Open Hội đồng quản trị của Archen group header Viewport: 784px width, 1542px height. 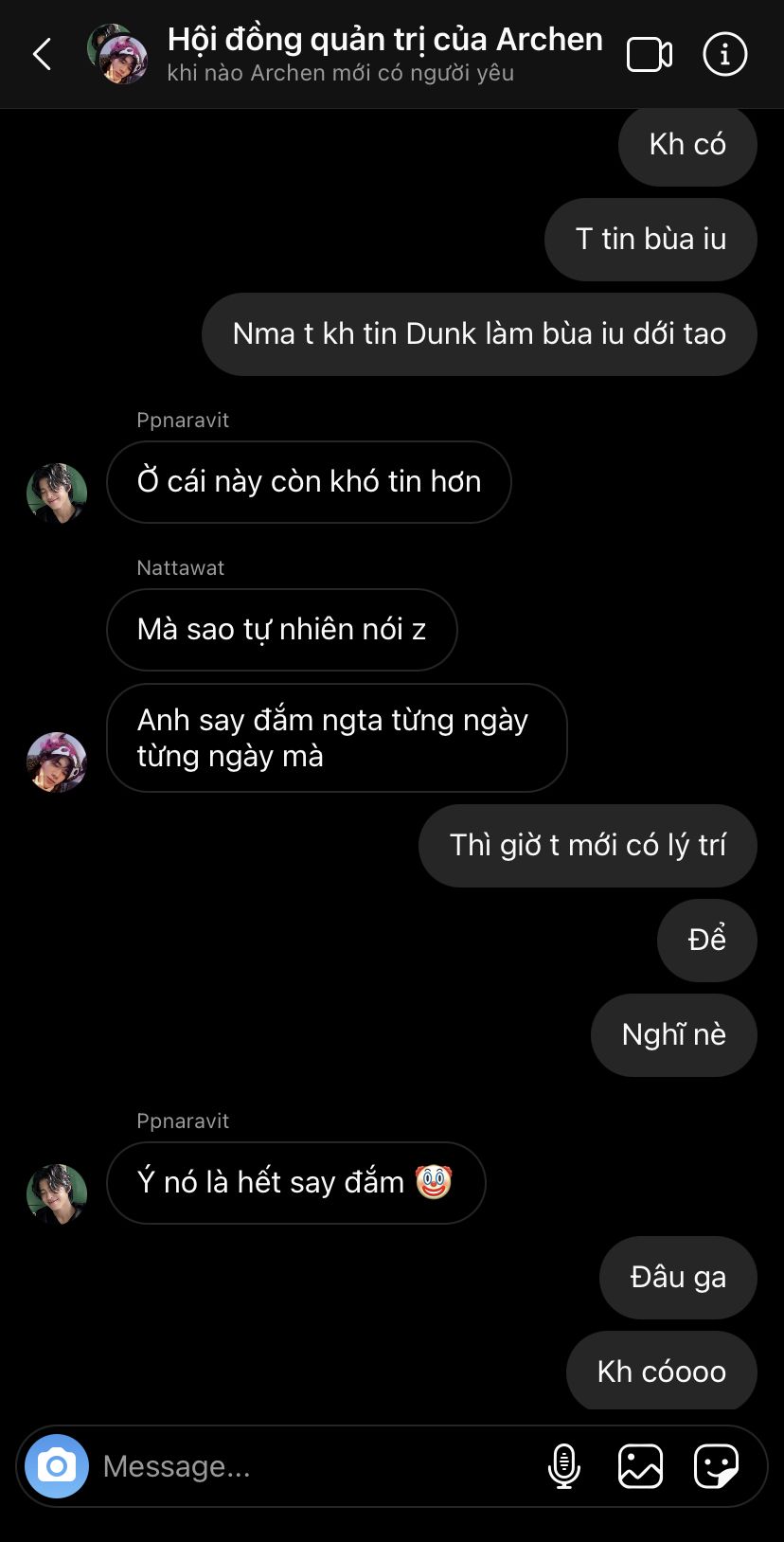(384, 53)
